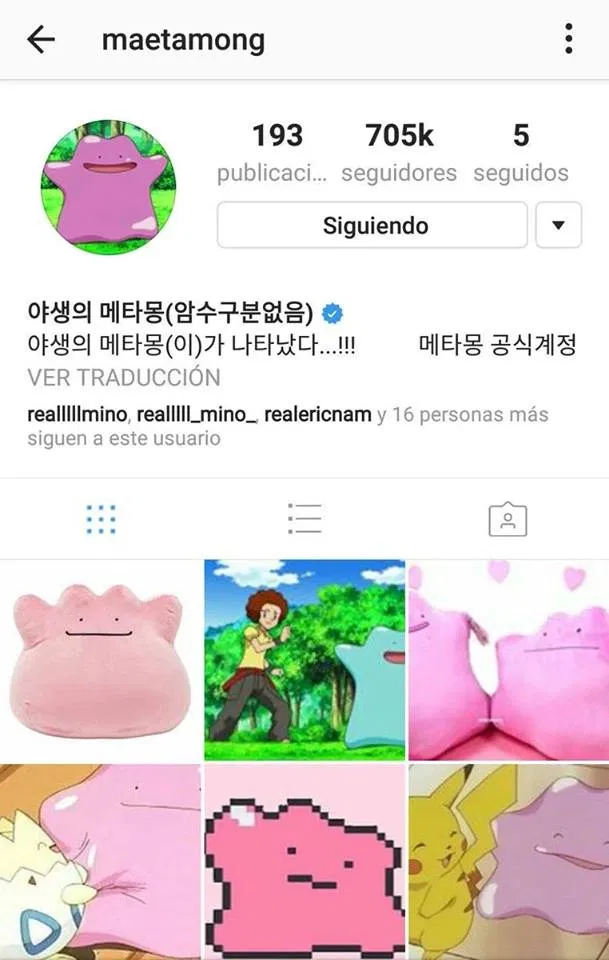Open the pixel art Ditto post
The width and height of the screenshot is (609, 960).
pyautogui.click(x=304, y=862)
